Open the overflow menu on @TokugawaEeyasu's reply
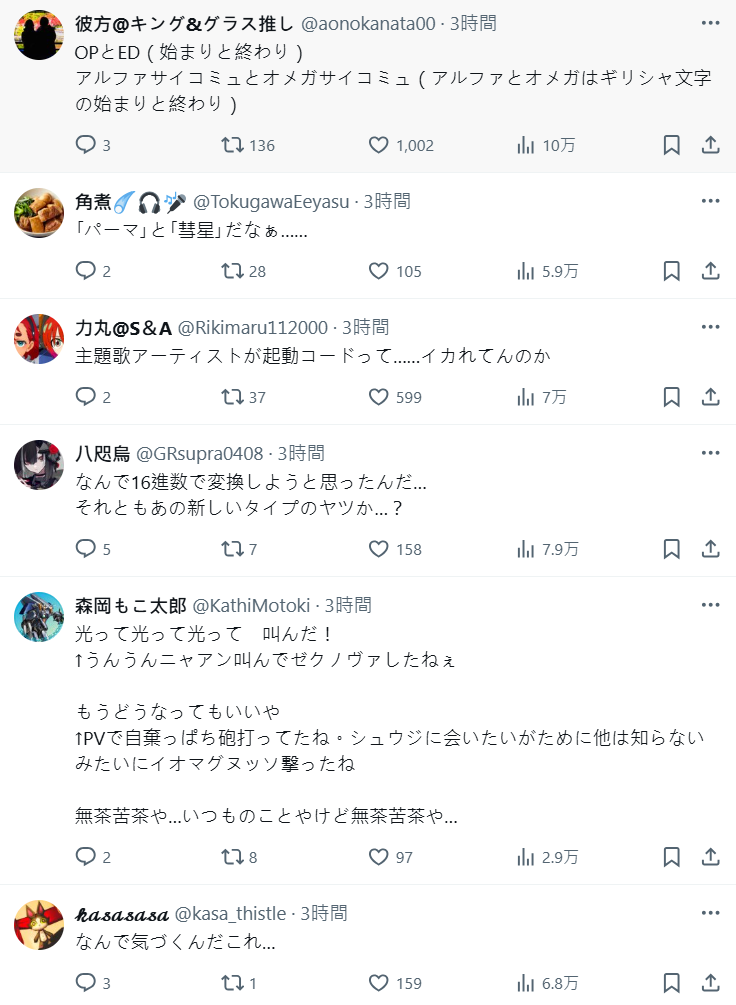Image resolution: width=736 pixels, height=1005 pixels. coord(710,201)
